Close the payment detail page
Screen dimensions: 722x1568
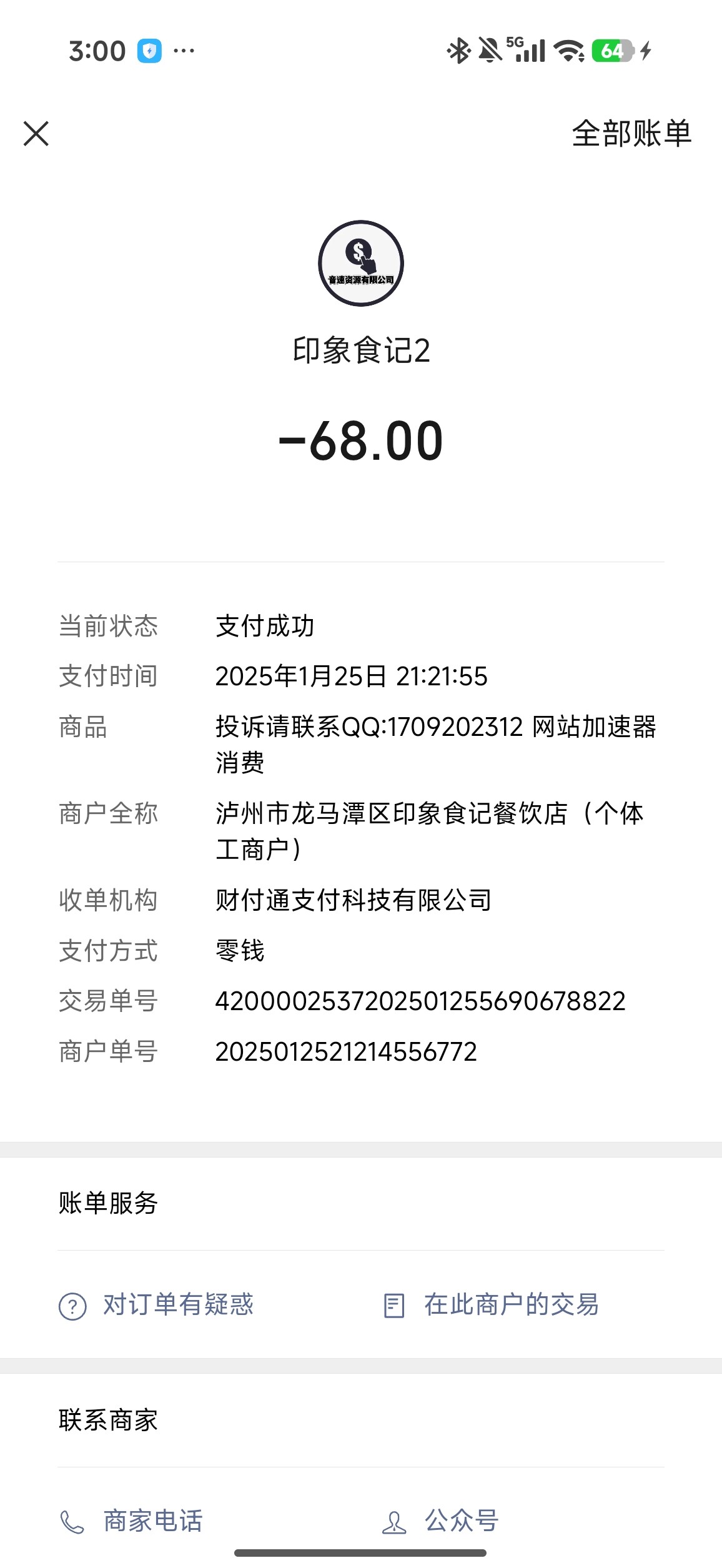tap(36, 134)
